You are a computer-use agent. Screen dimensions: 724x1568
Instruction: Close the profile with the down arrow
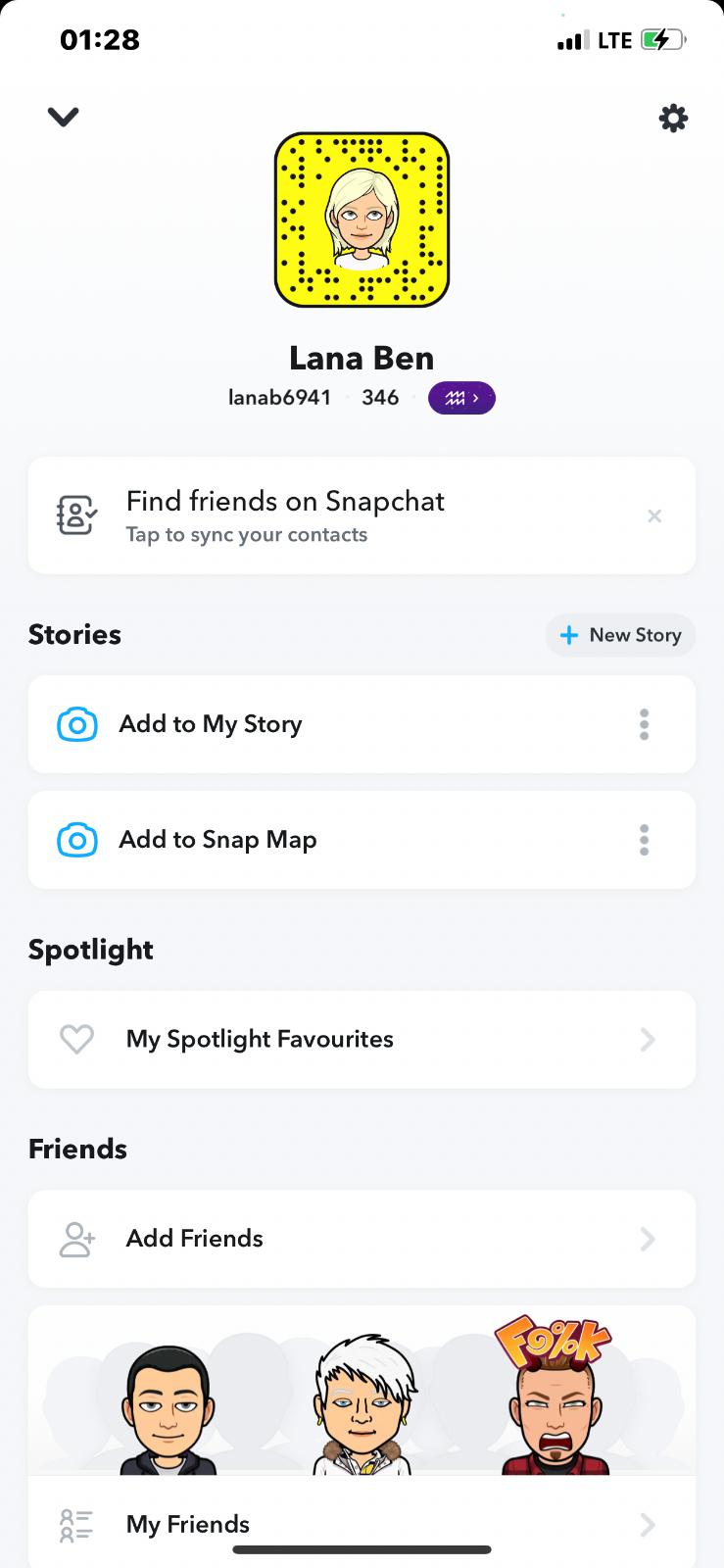coord(63,117)
